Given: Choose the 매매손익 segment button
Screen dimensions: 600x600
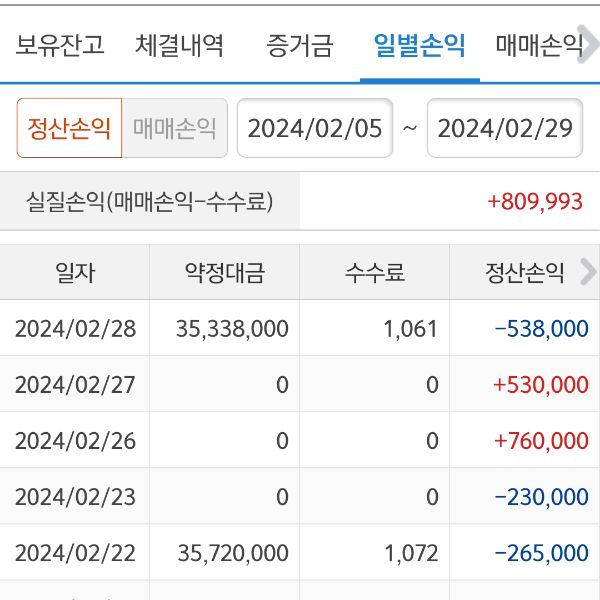Looking at the screenshot, I should point(174,128).
